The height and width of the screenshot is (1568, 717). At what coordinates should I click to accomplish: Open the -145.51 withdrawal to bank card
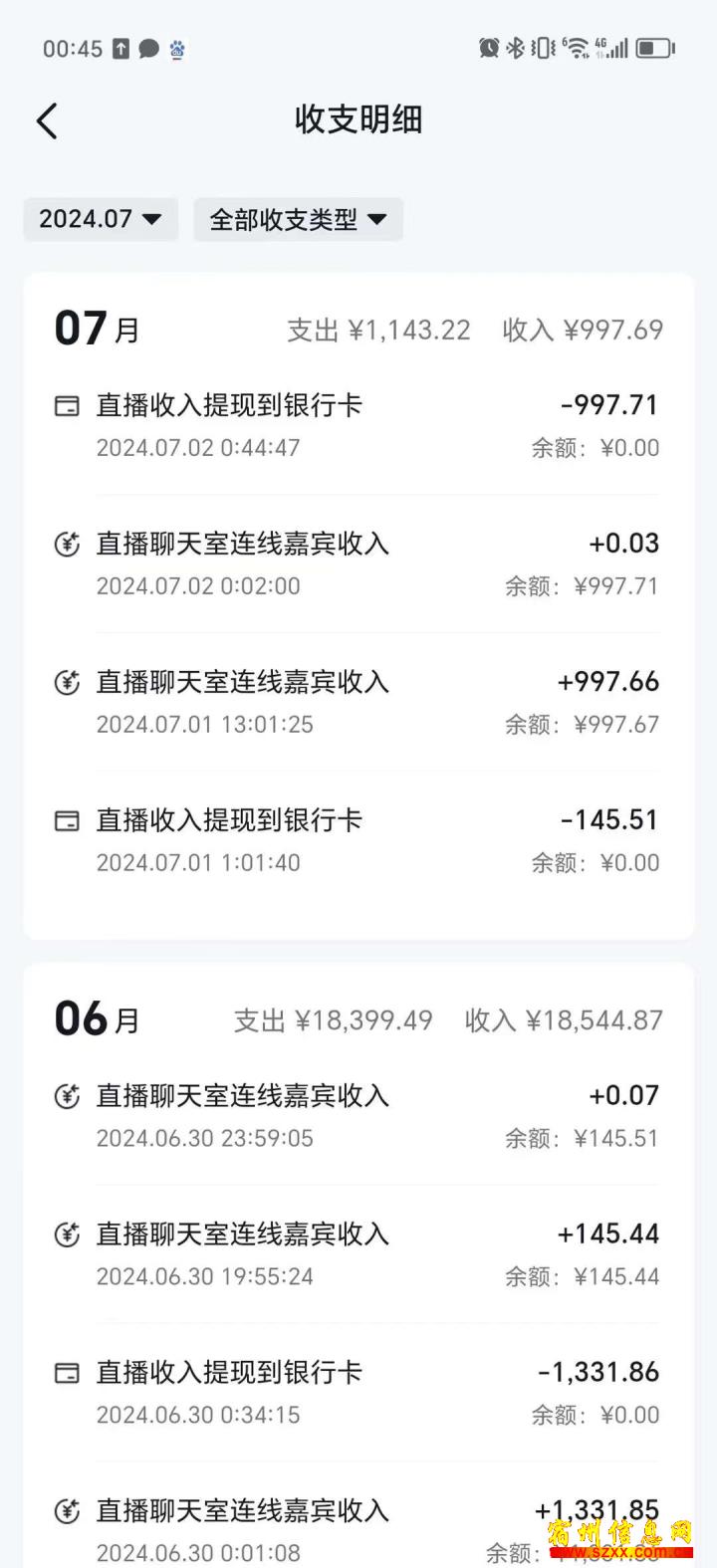[x=358, y=840]
